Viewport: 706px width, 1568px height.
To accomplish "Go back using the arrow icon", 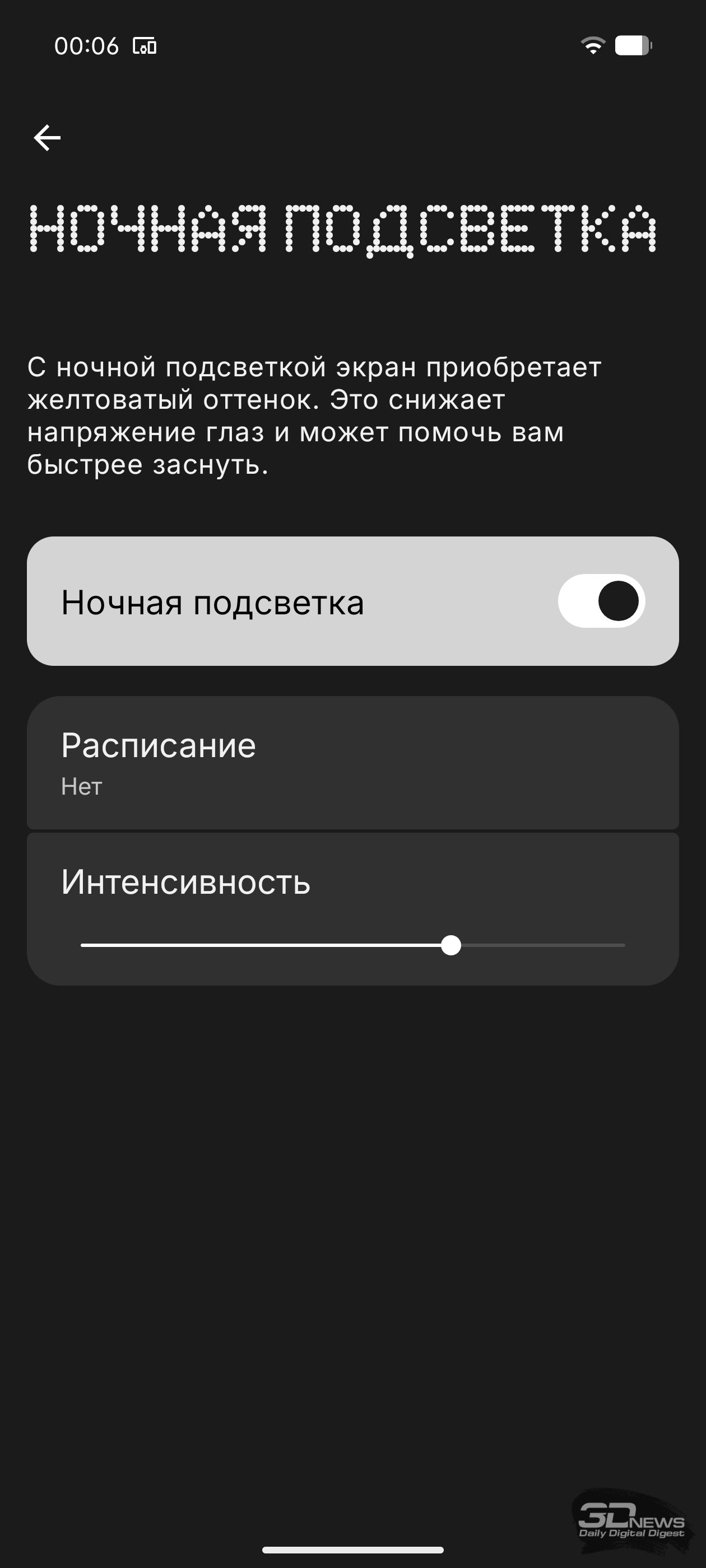I will point(47,138).
